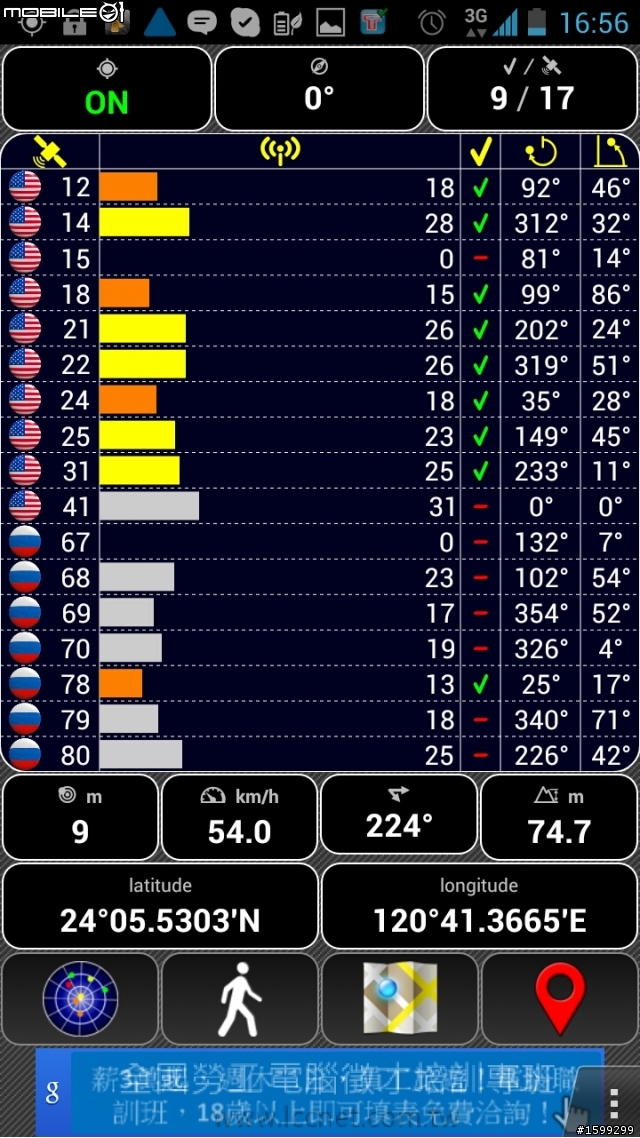
Task: Toggle the GPS ON status box
Action: [107, 89]
